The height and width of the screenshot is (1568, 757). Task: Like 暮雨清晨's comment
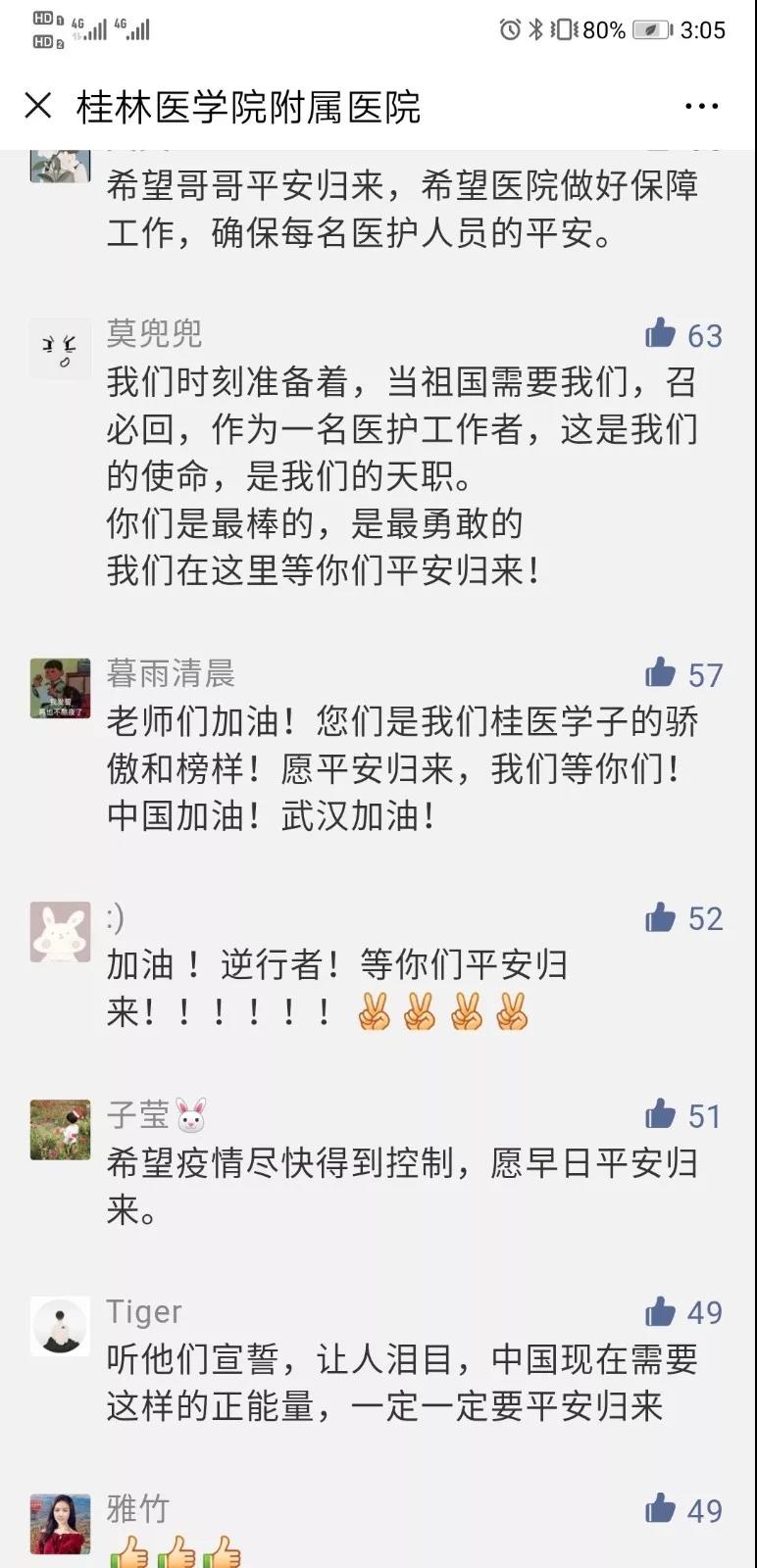click(662, 673)
